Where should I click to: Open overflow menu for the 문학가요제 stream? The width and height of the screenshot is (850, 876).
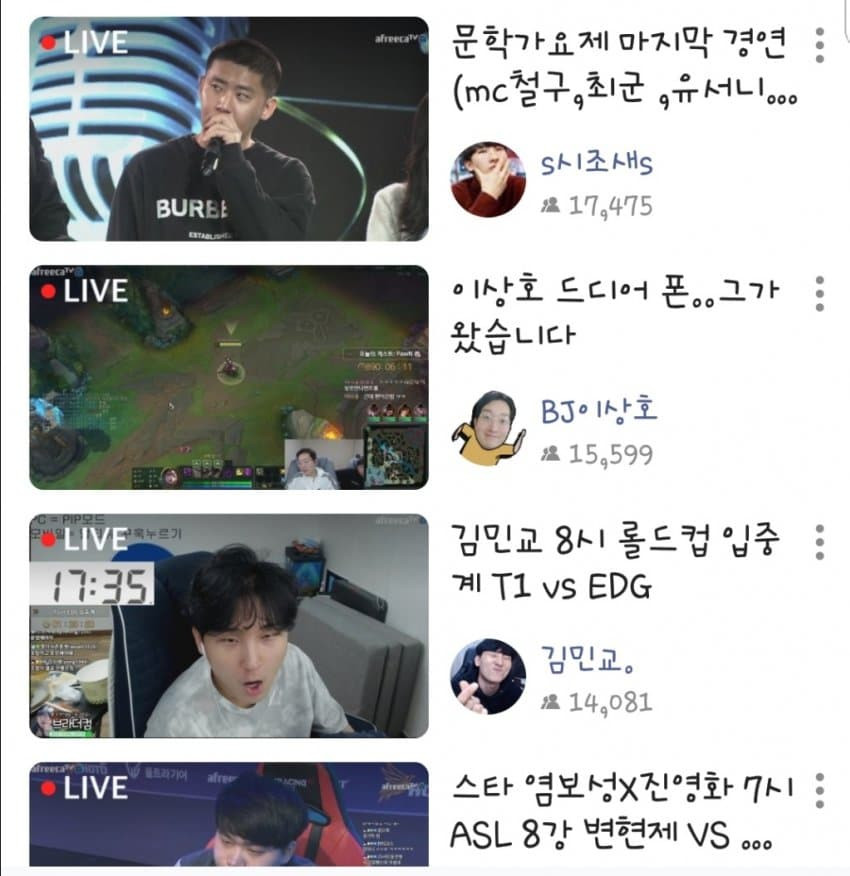[820, 45]
